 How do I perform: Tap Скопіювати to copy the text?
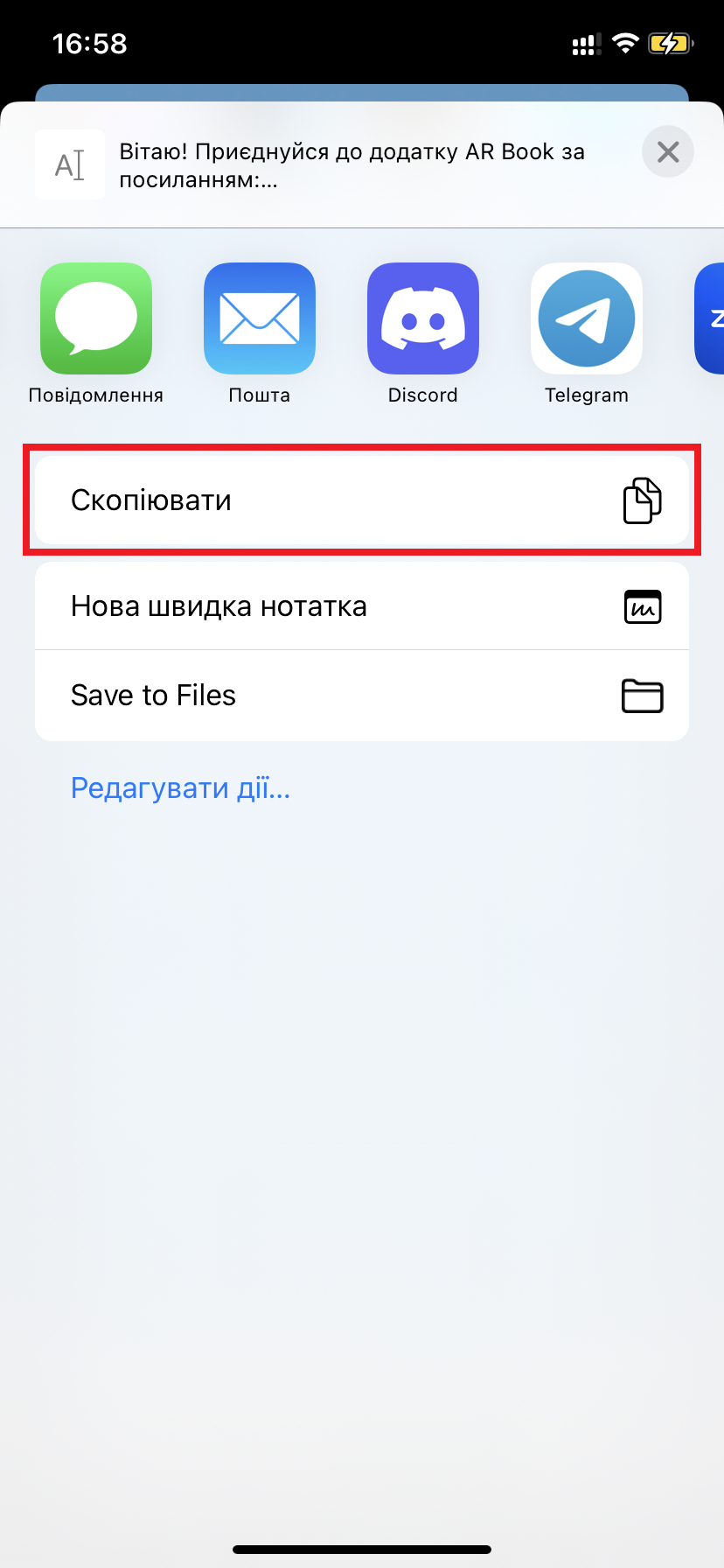(362, 500)
